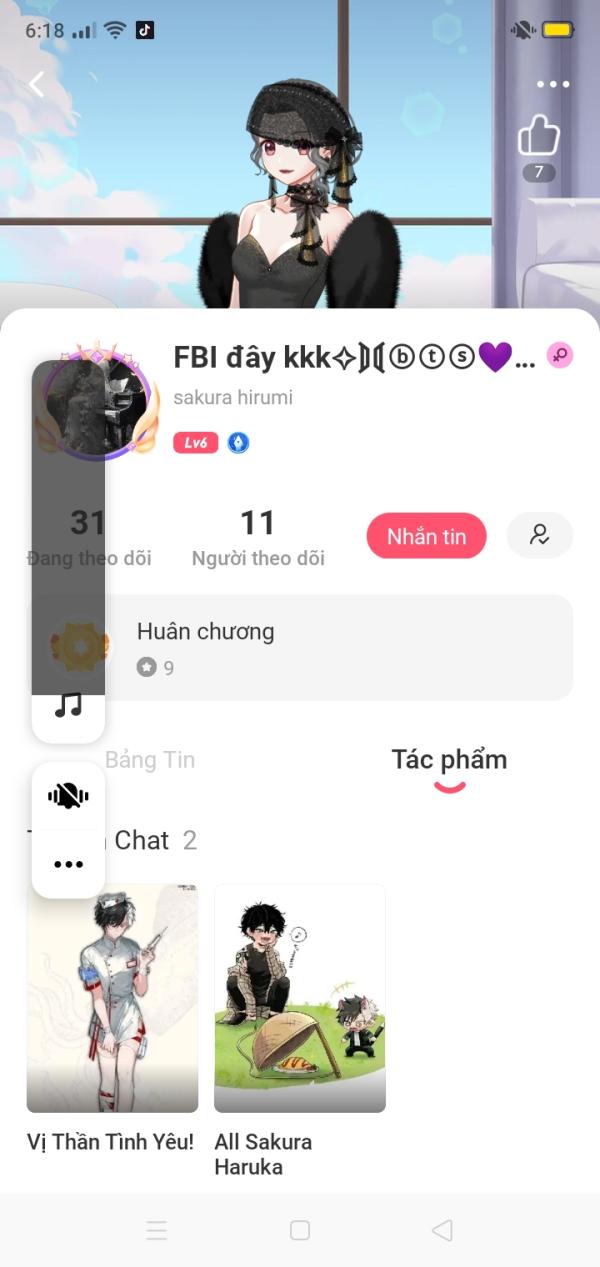Toggle the vibrate mode icon
Screen dimensions: 600x1267
click(68, 795)
